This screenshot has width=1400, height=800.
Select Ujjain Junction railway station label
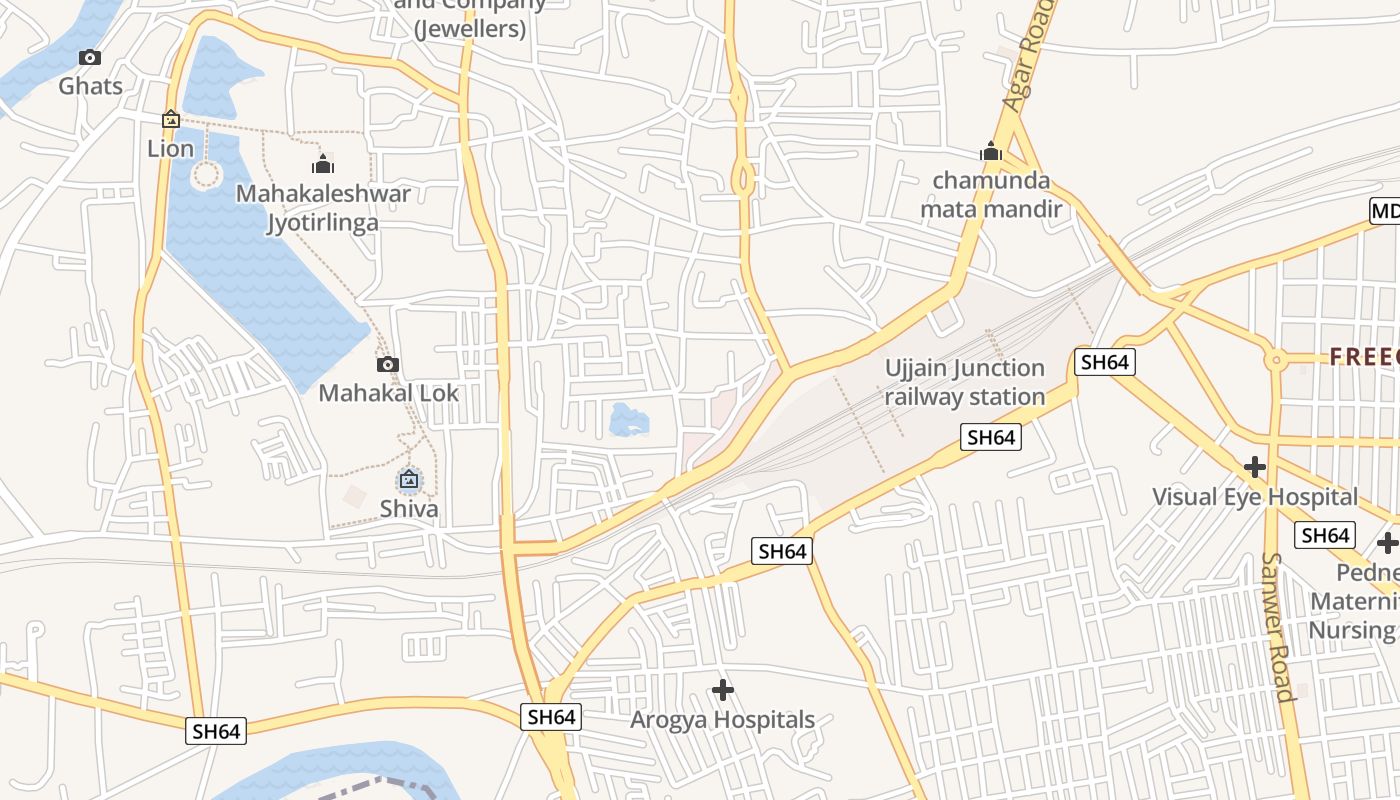(964, 383)
